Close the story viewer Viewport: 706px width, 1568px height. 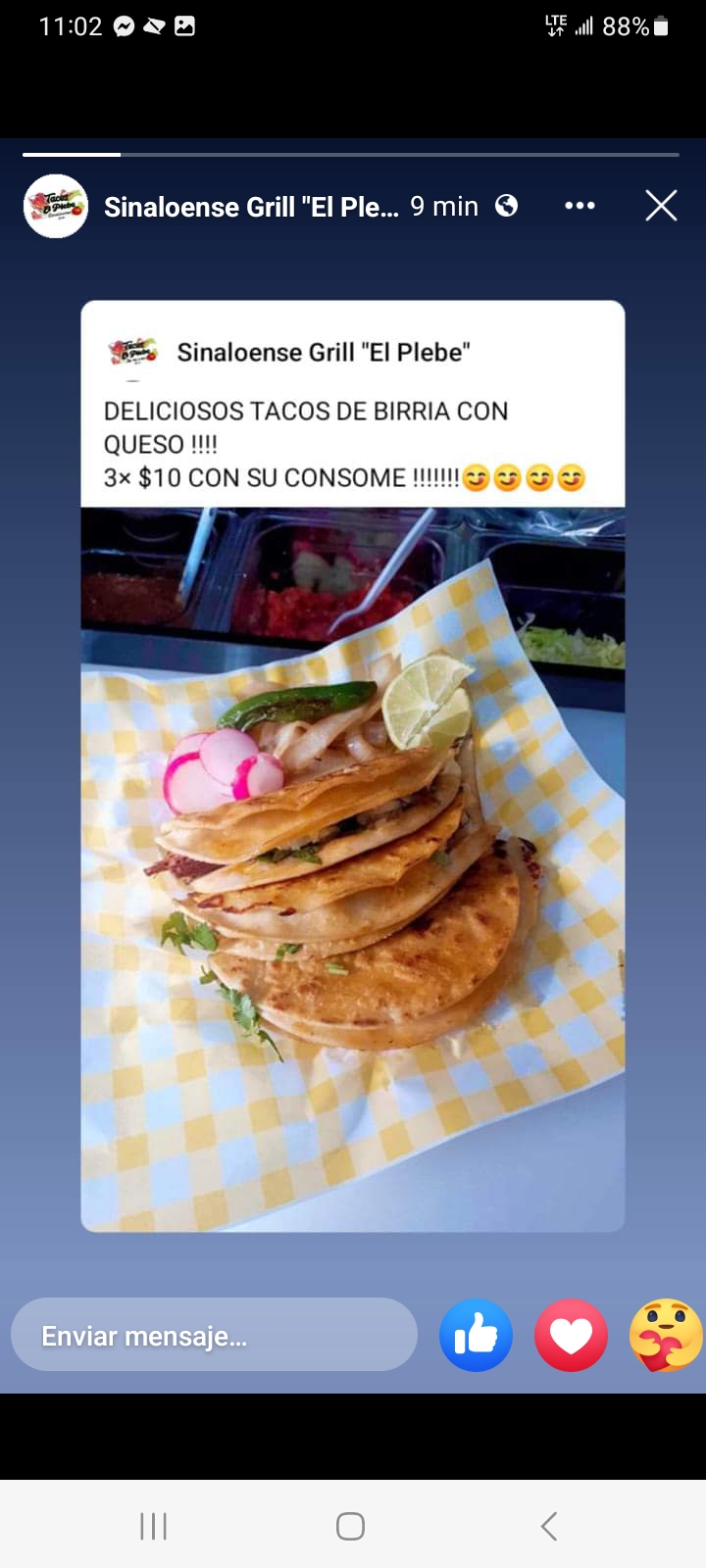coord(661,206)
